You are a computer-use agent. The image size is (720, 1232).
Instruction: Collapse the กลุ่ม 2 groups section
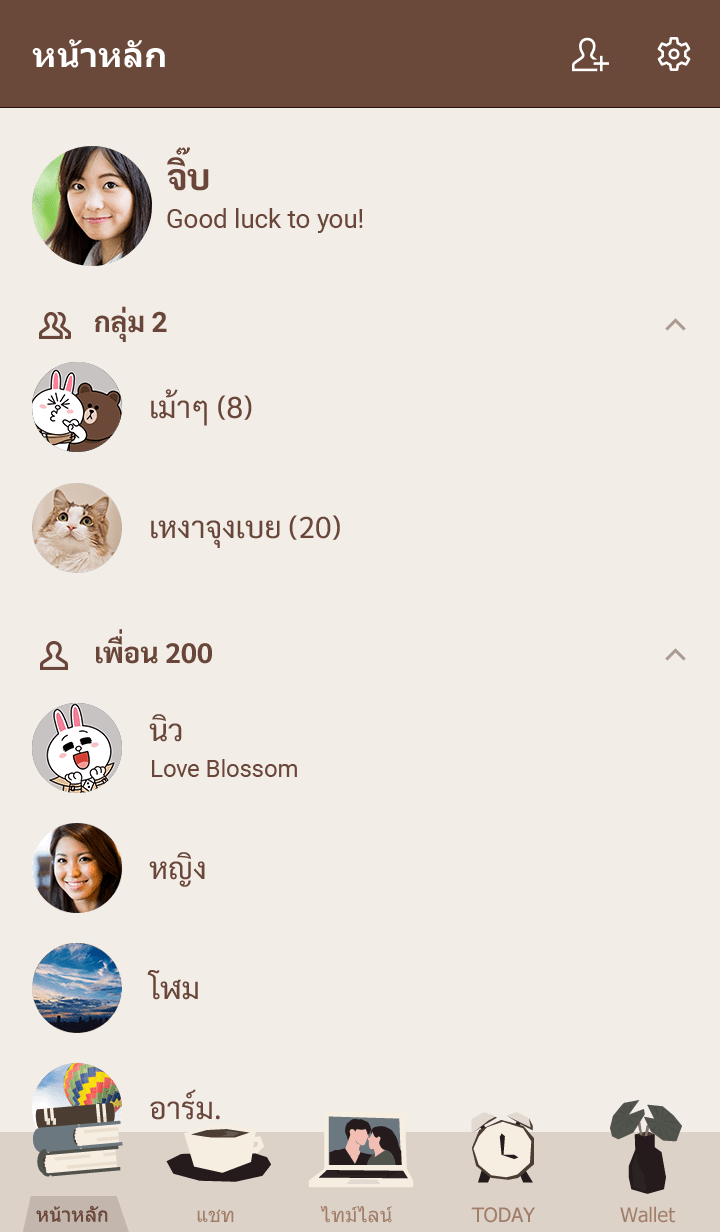(x=675, y=324)
